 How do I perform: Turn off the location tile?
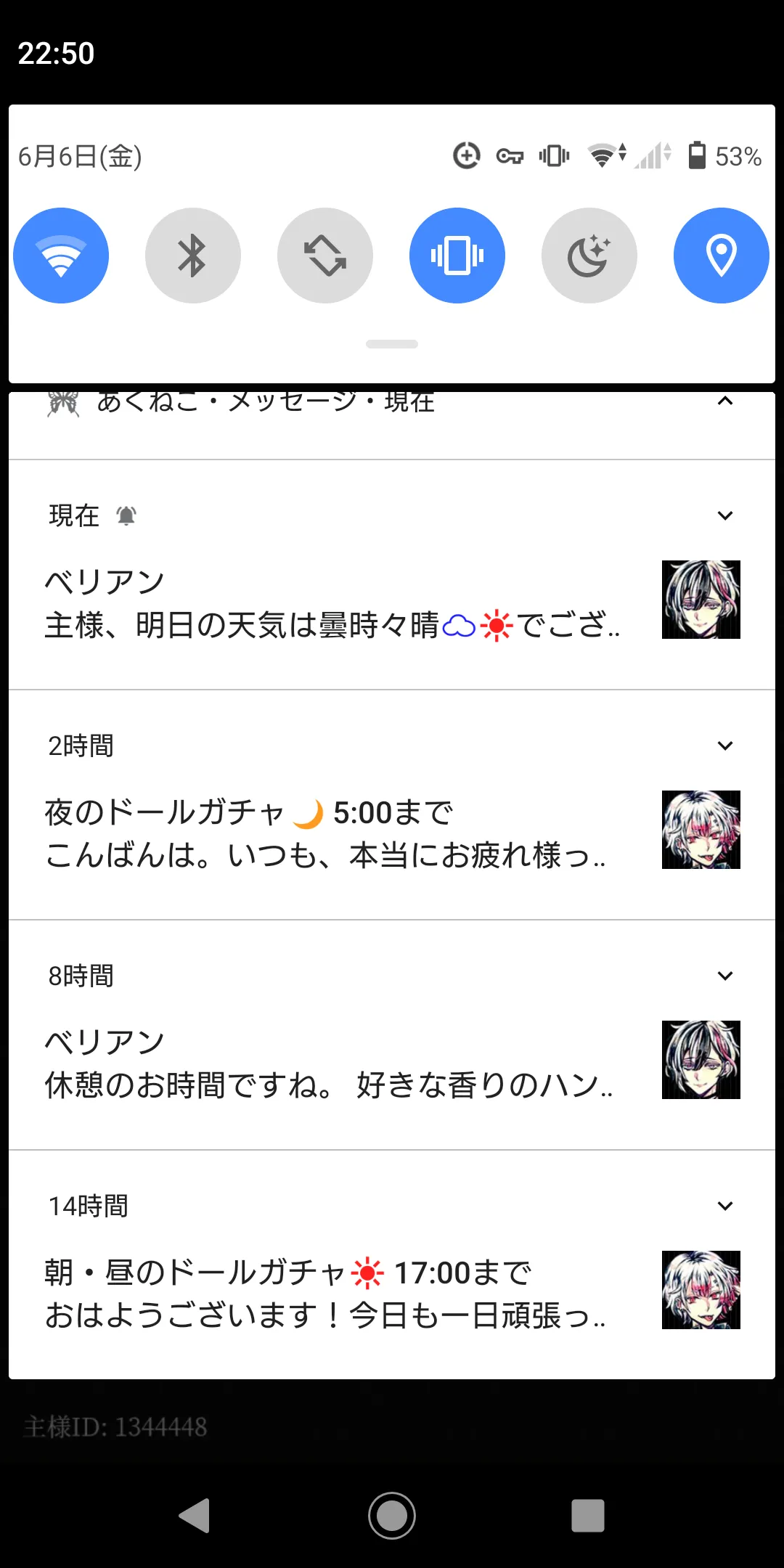(721, 256)
